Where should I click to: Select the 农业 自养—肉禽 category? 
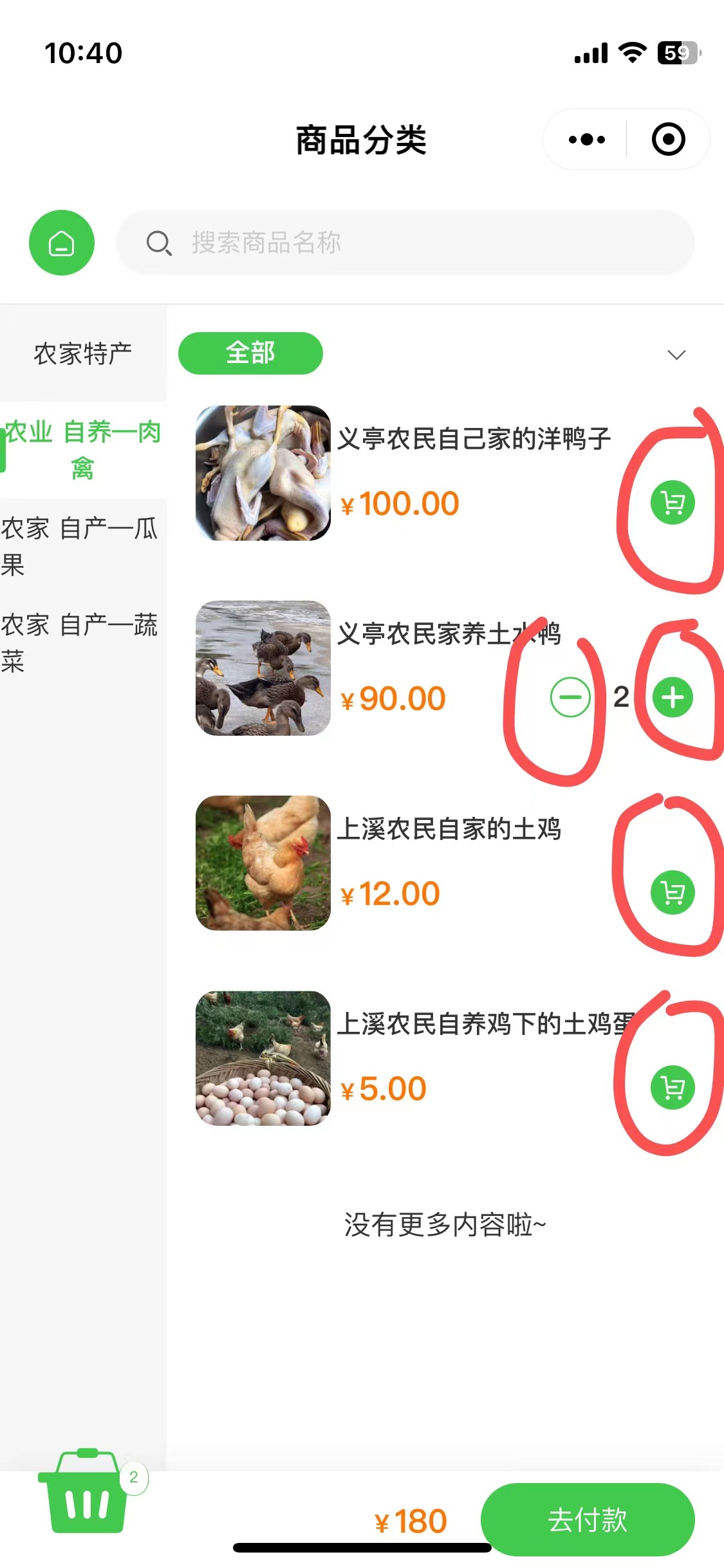(83, 449)
